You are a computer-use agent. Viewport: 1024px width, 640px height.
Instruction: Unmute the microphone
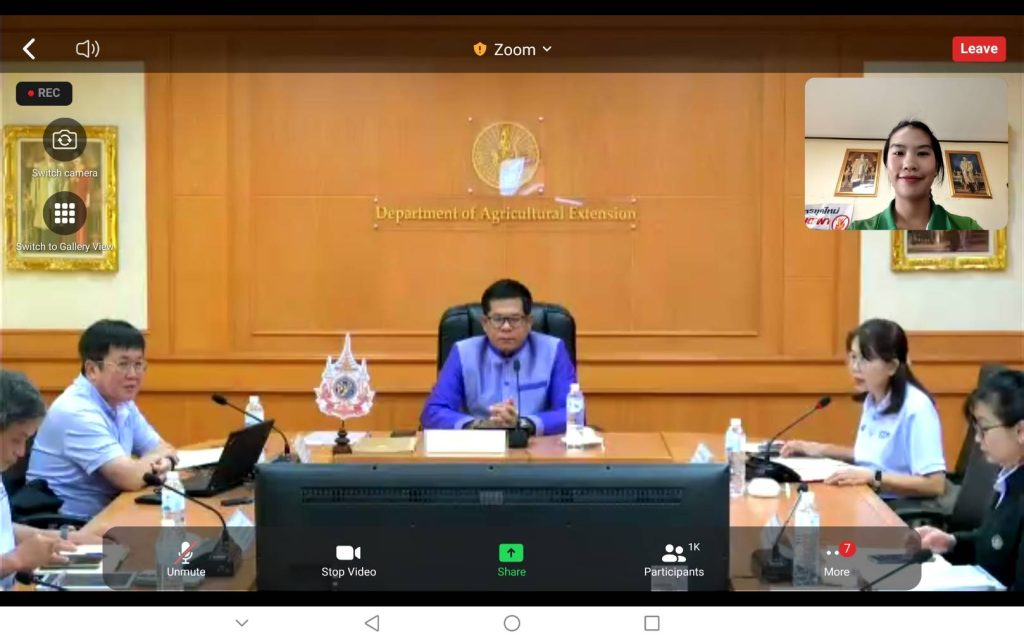[185, 558]
